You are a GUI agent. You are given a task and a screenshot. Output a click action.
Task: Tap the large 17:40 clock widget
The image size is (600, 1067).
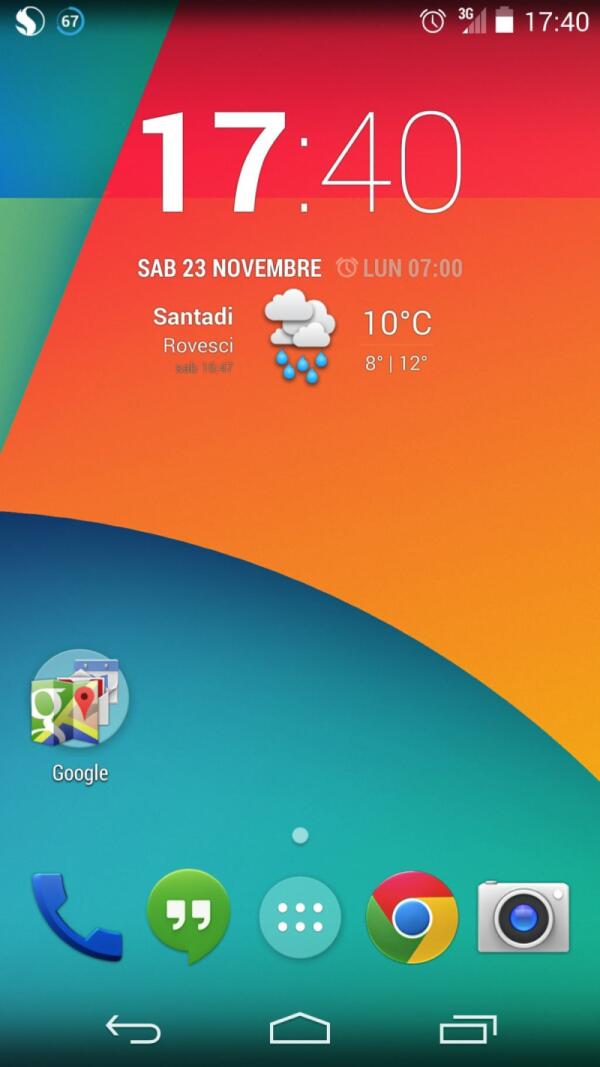point(300,163)
